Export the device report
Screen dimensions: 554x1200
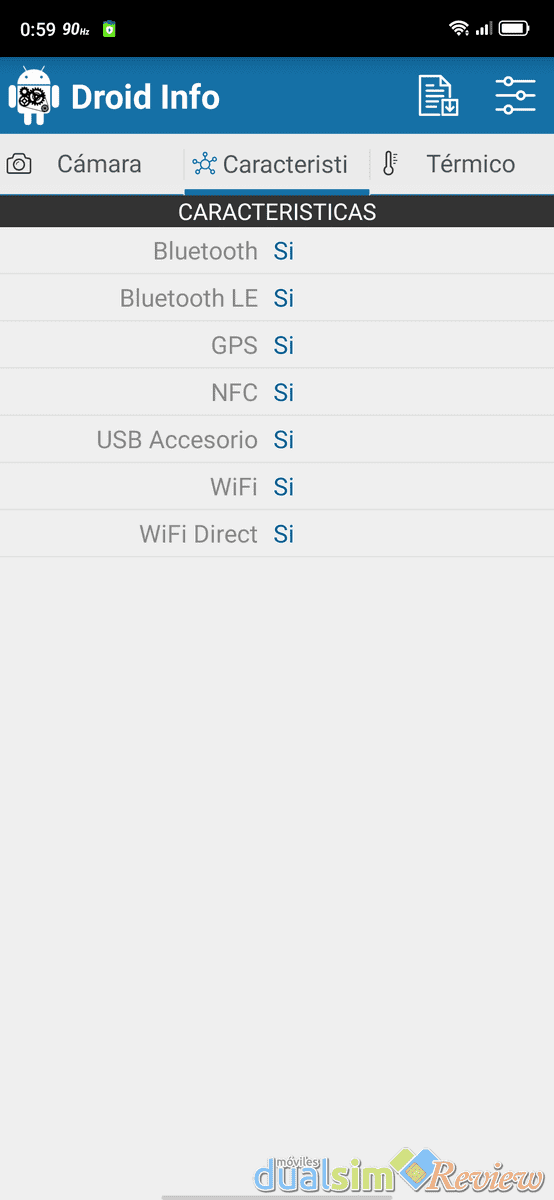pos(438,96)
